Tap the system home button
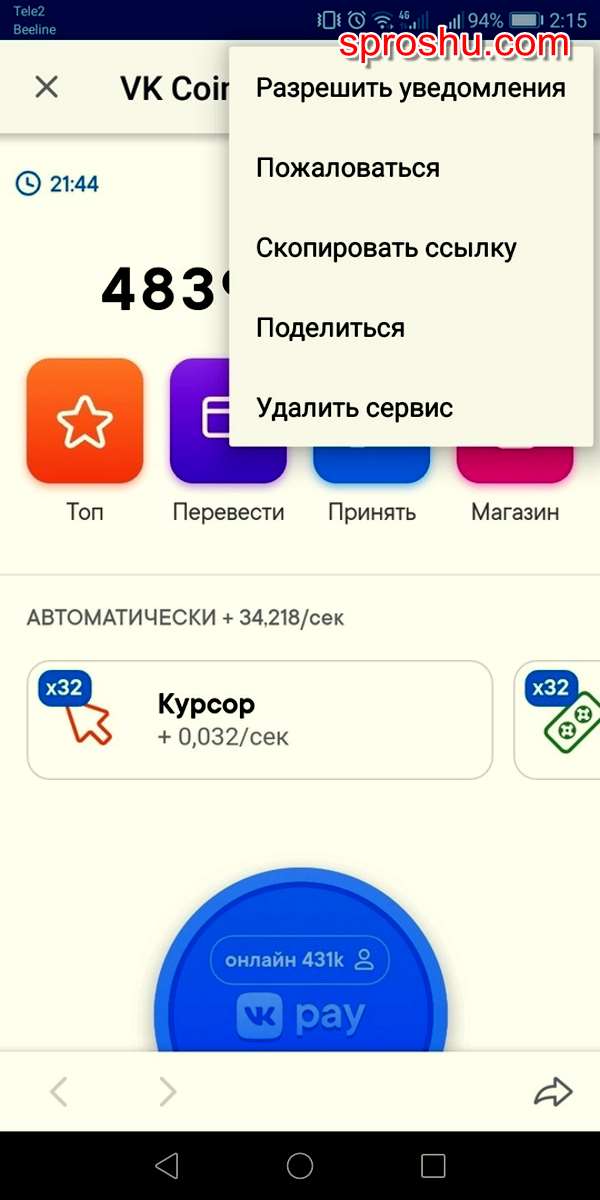 pos(300,1166)
